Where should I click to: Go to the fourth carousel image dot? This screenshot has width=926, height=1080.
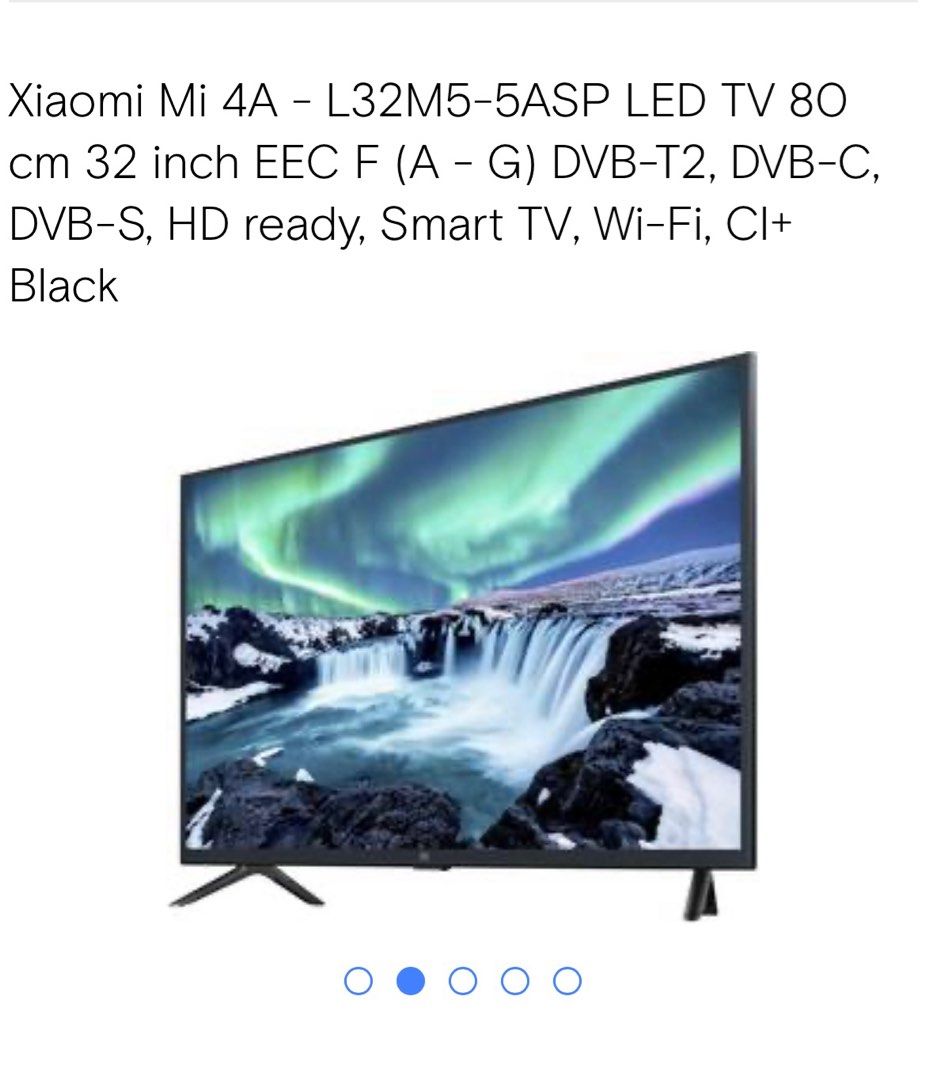point(514,981)
